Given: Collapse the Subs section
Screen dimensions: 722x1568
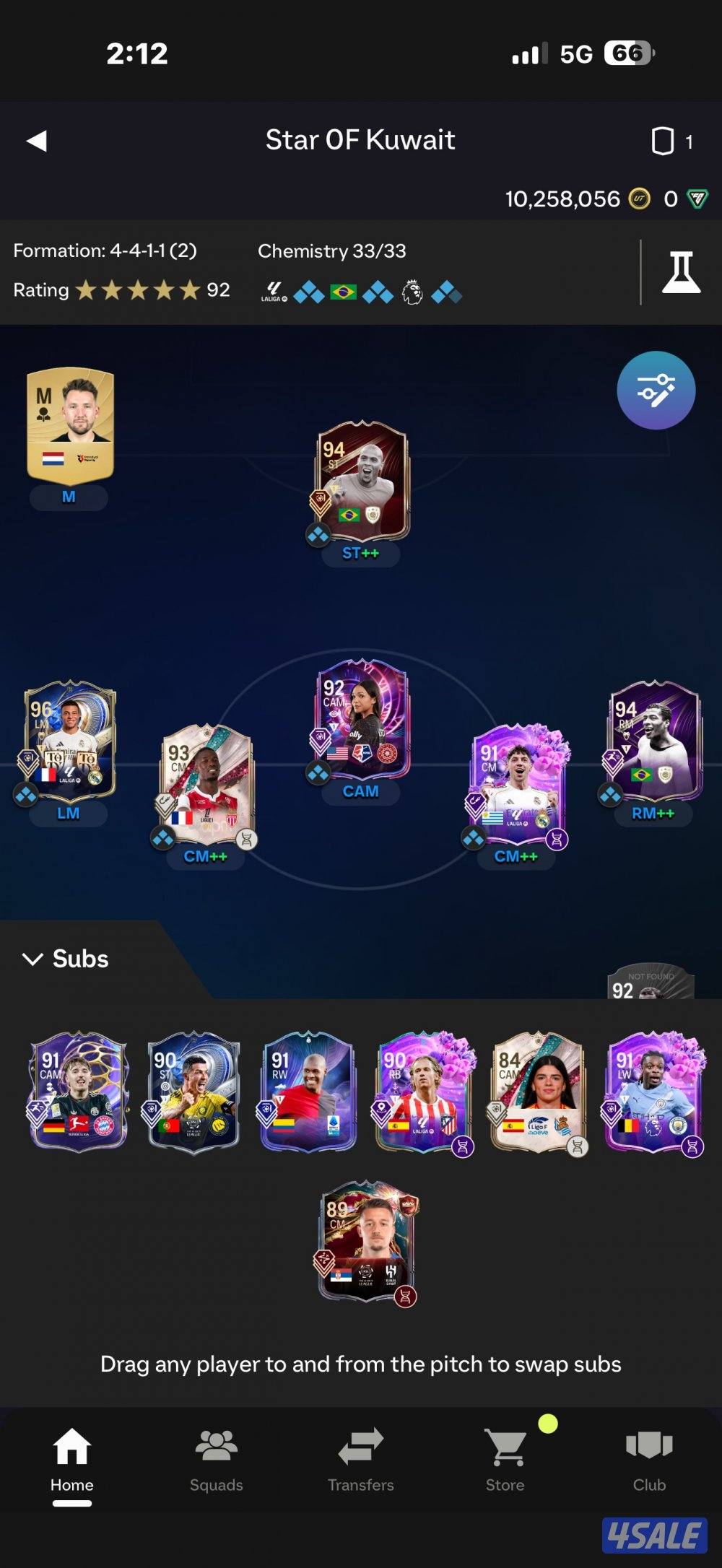Looking at the screenshot, I should (x=65, y=959).
